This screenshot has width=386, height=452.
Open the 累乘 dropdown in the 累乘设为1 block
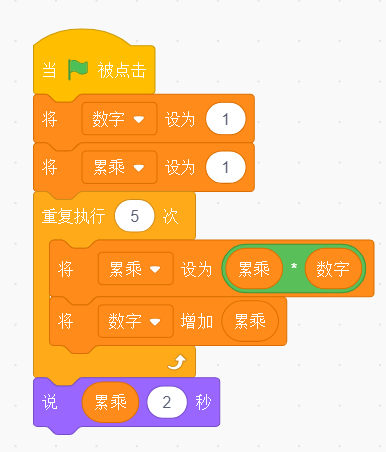point(119,167)
